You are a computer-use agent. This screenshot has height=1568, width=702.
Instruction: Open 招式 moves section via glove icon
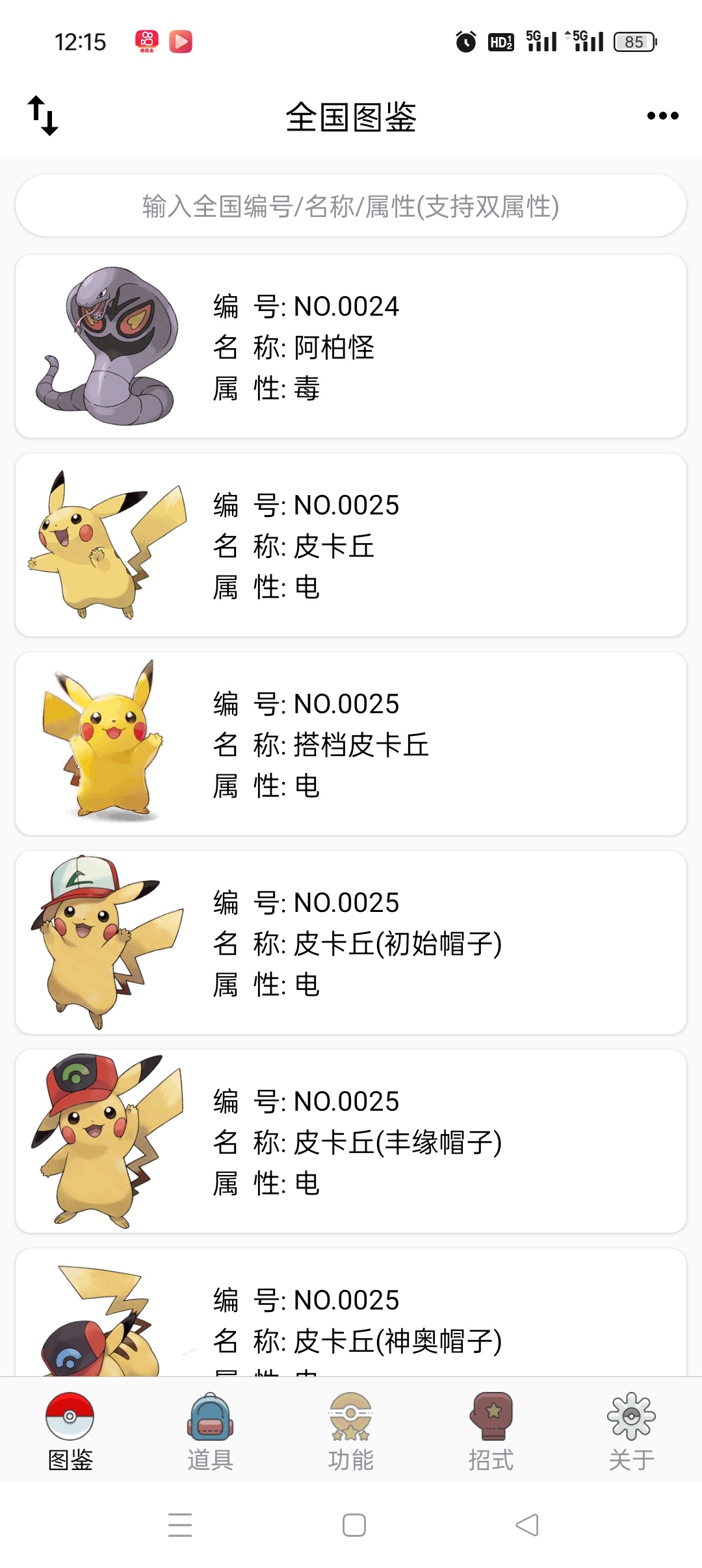click(491, 1435)
